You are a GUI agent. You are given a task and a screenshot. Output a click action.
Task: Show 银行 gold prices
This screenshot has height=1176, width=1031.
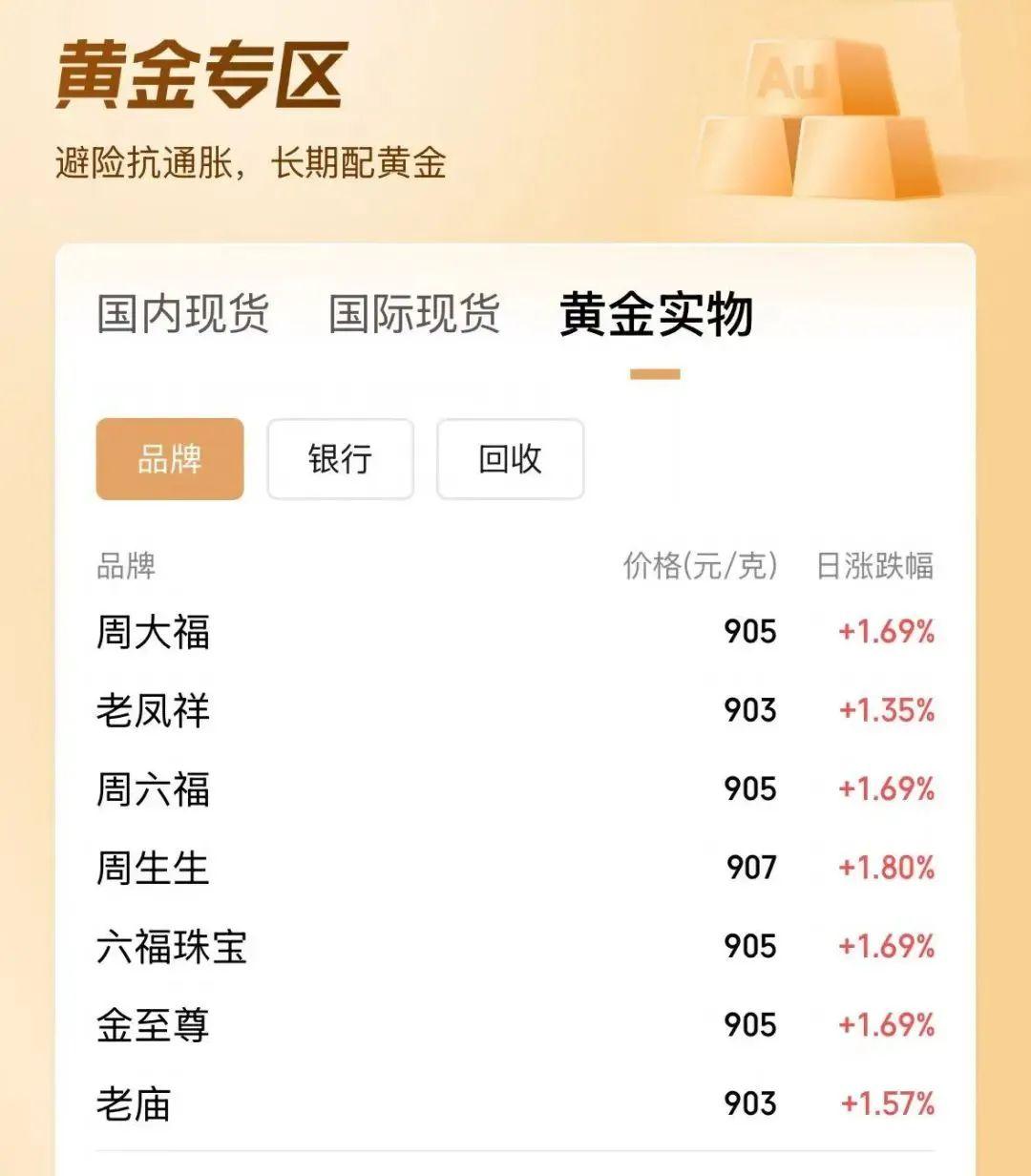(340, 459)
